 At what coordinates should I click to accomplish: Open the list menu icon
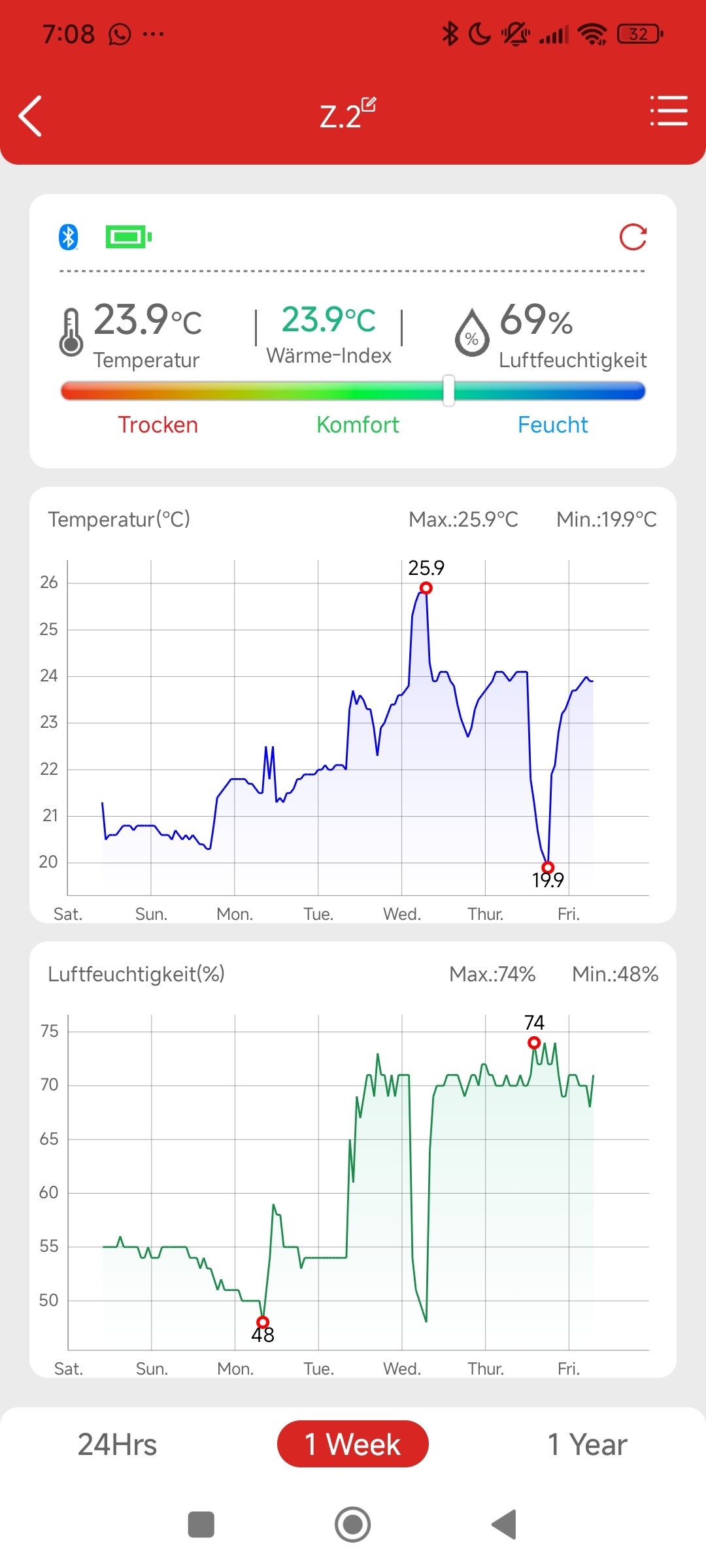tap(669, 110)
